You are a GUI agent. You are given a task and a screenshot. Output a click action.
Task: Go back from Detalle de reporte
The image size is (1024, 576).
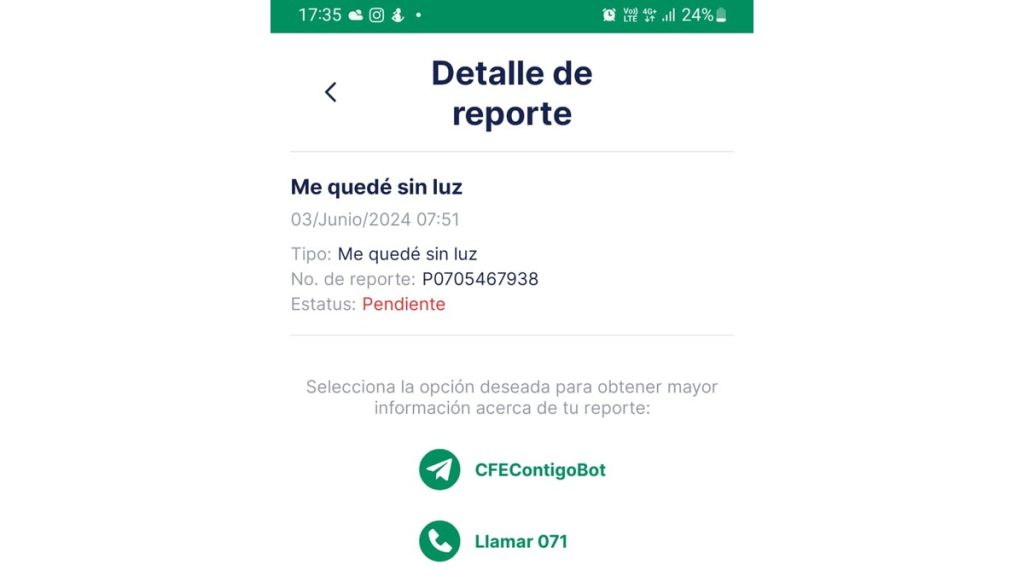point(331,92)
